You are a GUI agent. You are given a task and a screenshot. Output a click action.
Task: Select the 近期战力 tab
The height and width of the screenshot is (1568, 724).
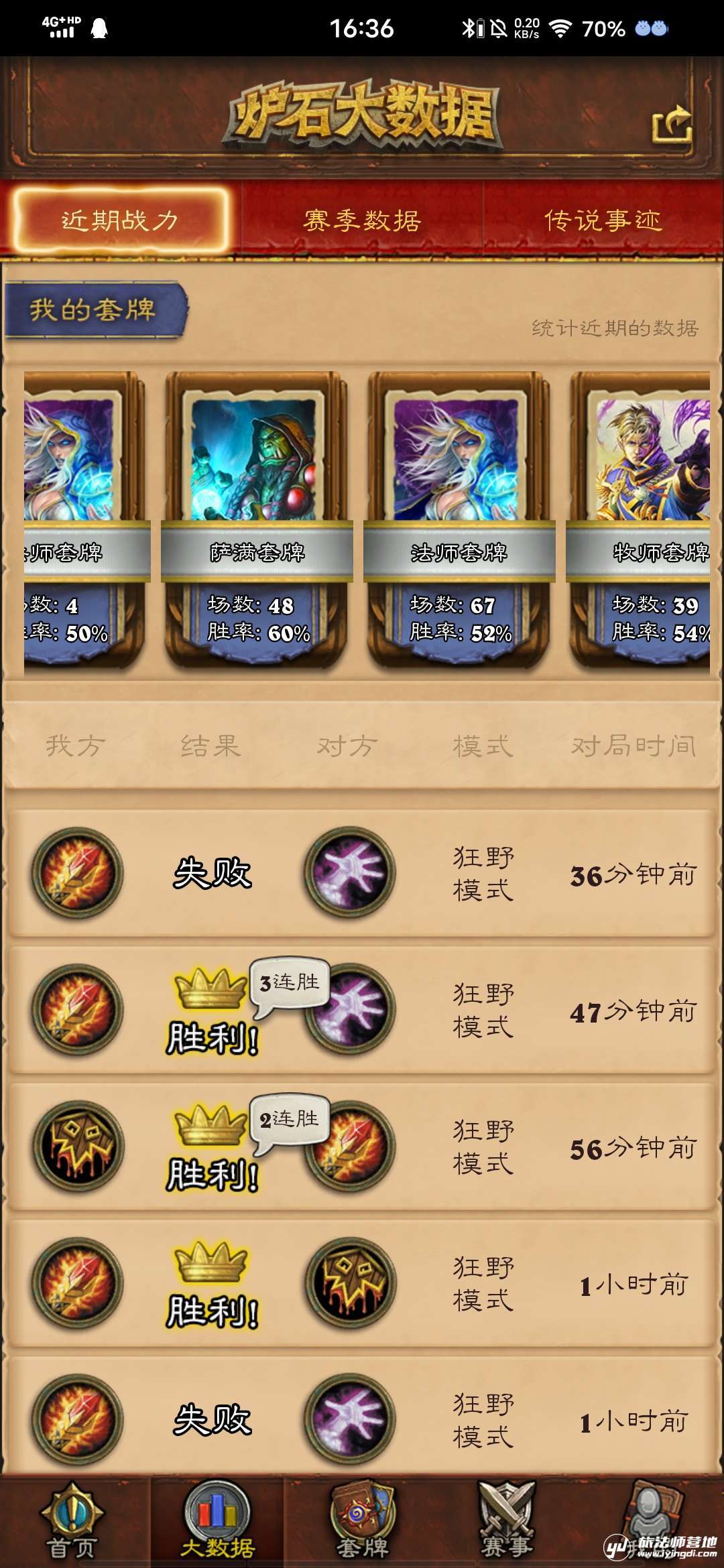pyautogui.click(x=121, y=220)
